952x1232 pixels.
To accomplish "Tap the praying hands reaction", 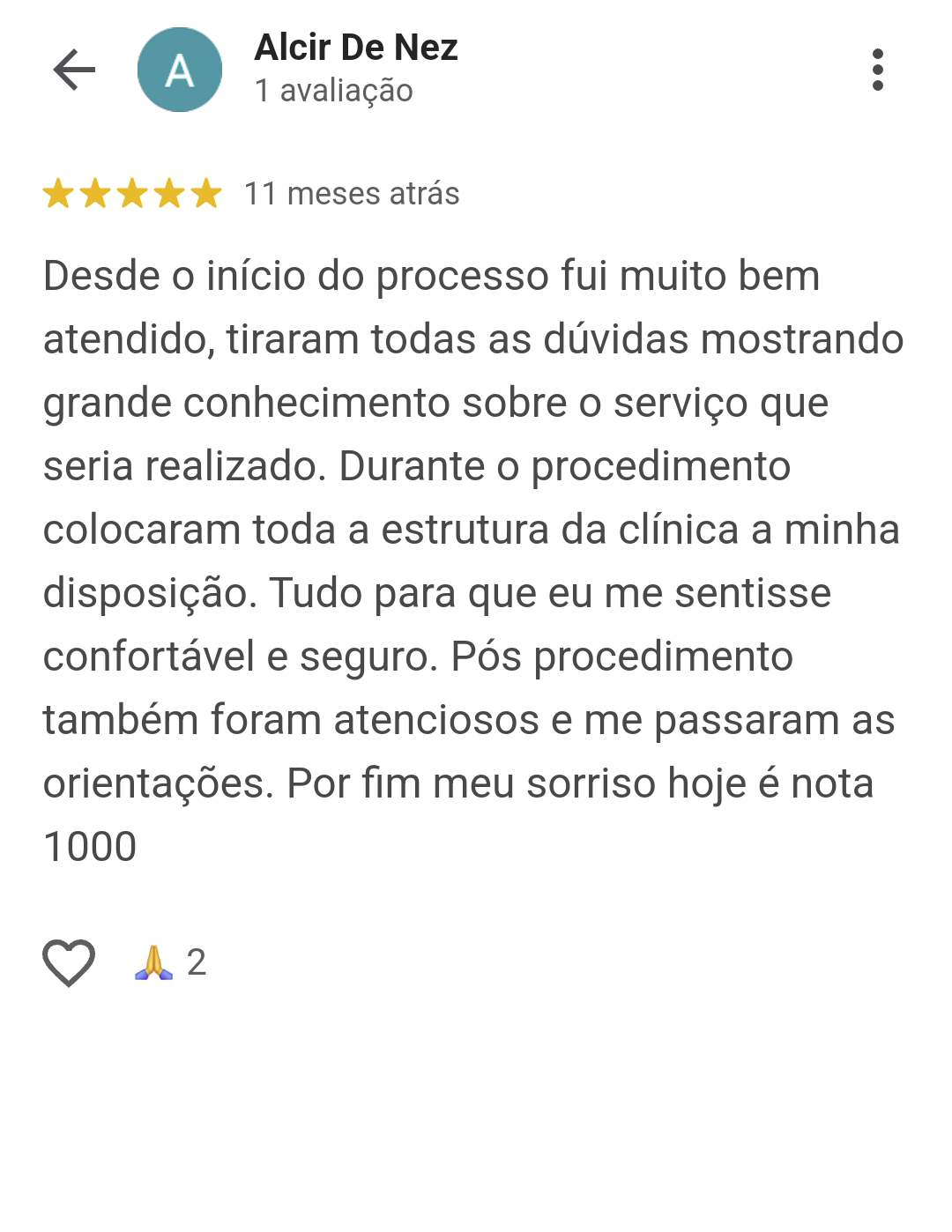I will [x=154, y=961].
